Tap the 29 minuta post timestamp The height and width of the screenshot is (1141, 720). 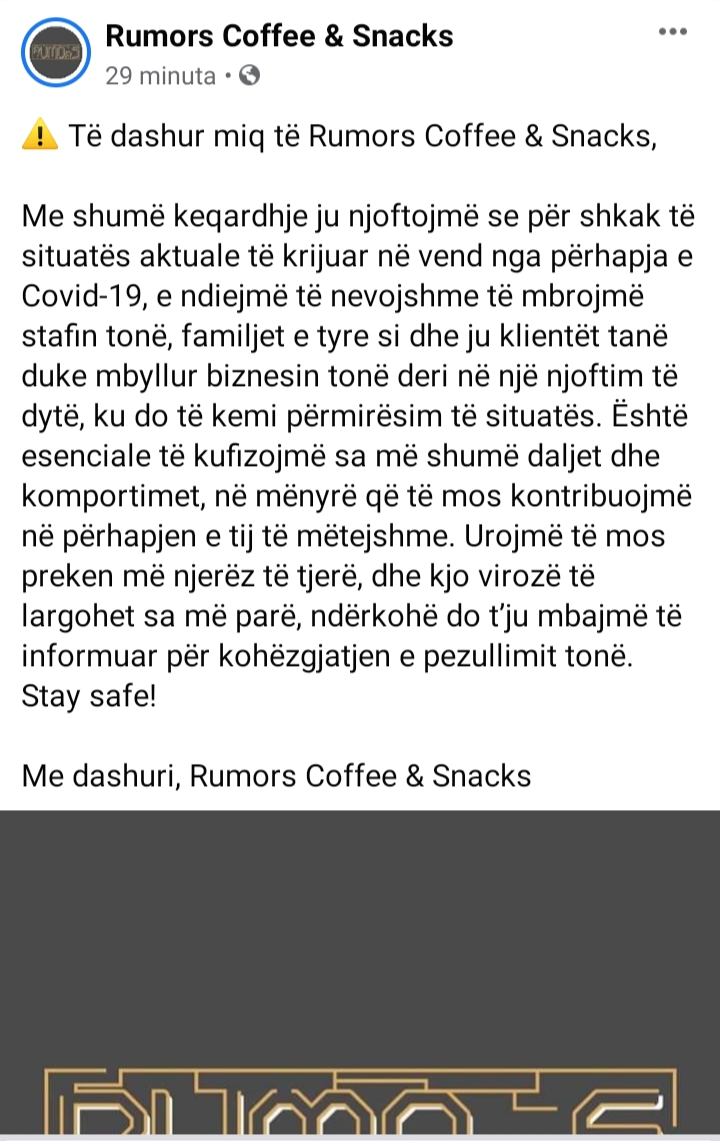[x=160, y=76]
